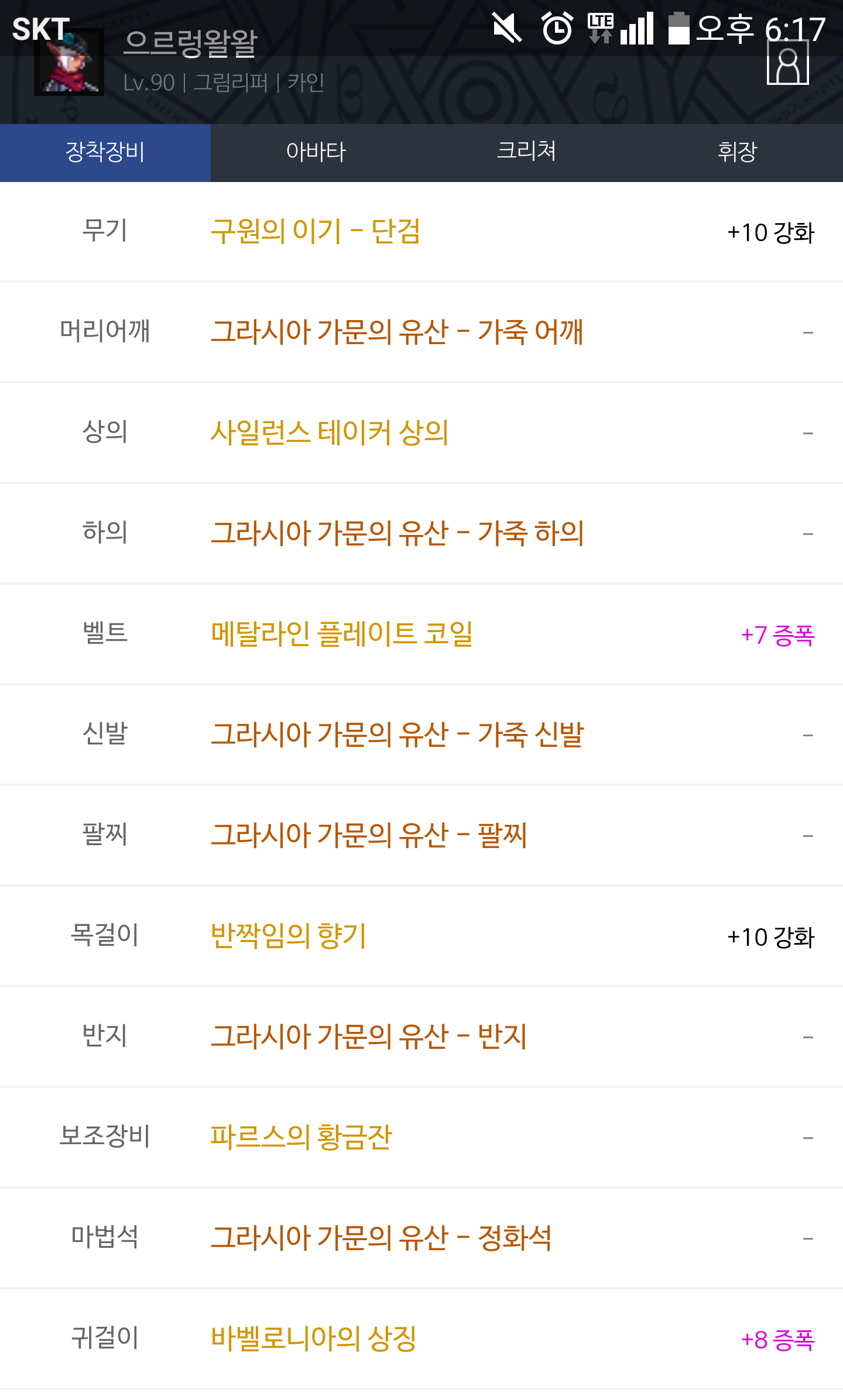Switch to the 아바타 tab
Viewport: 843px width, 1400px height.
pyautogui.click(x=316, y=152)
